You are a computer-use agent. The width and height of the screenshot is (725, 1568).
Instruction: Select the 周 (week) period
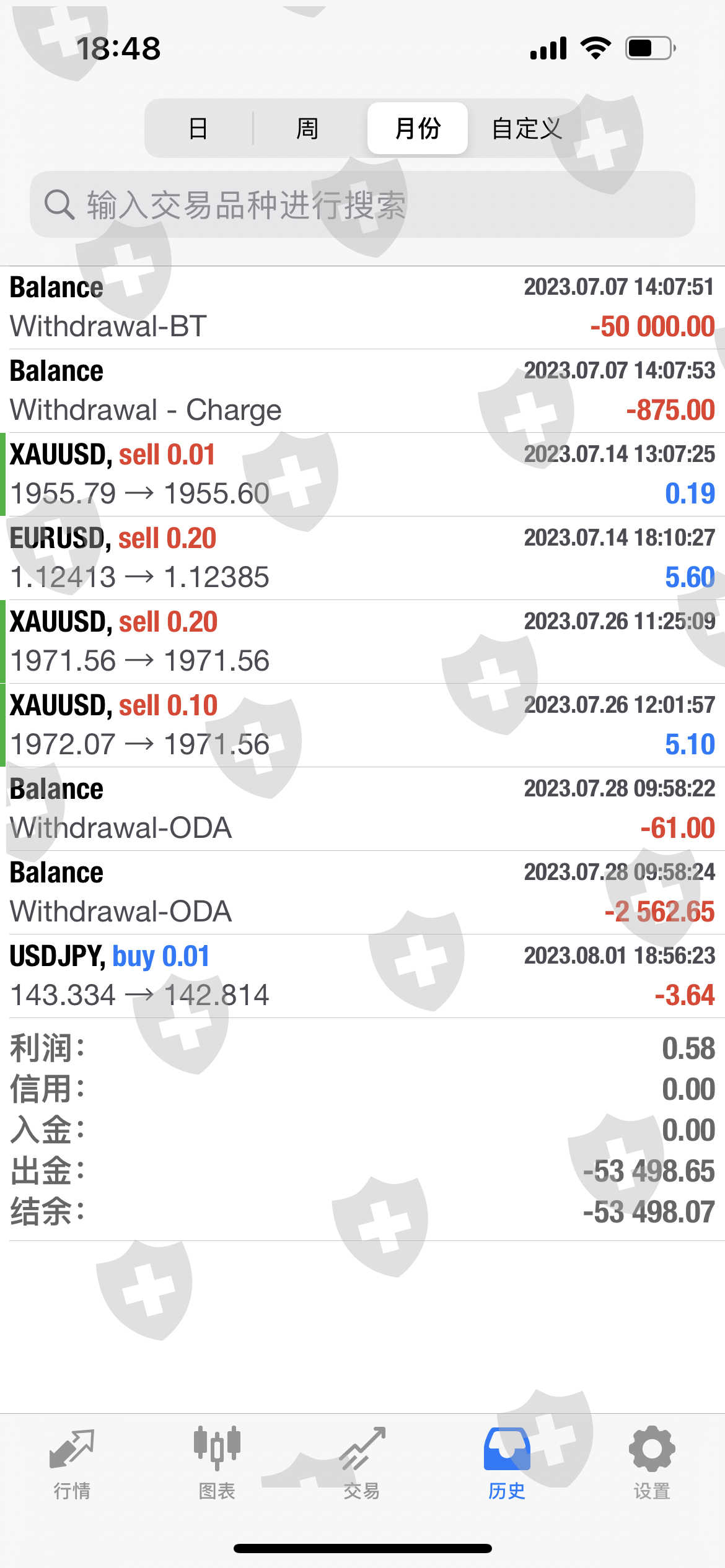click(307, 128)
